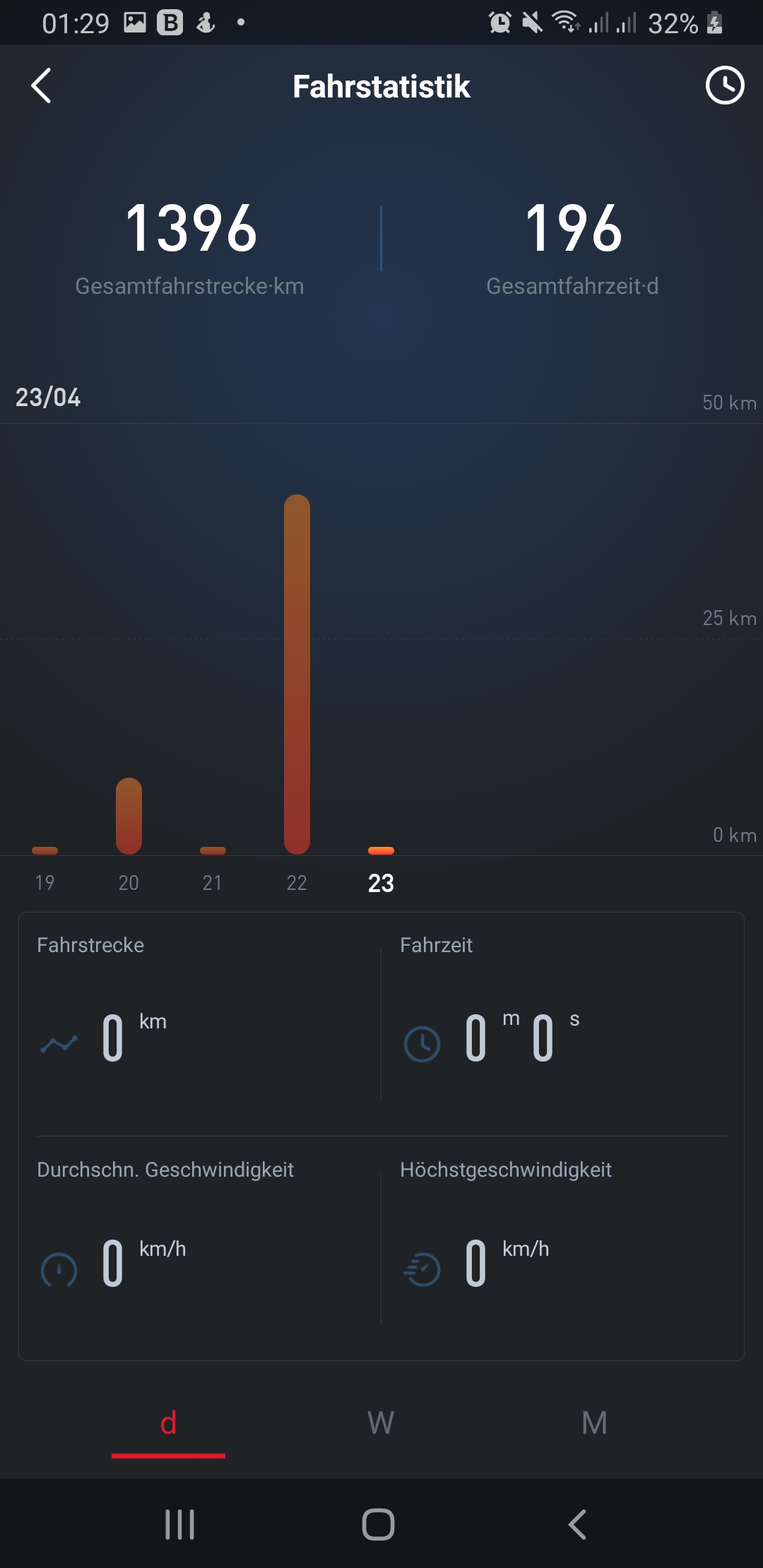Switch to the weekly W tab
This screenshot has height=1568, width=763.
(381, 1423)
